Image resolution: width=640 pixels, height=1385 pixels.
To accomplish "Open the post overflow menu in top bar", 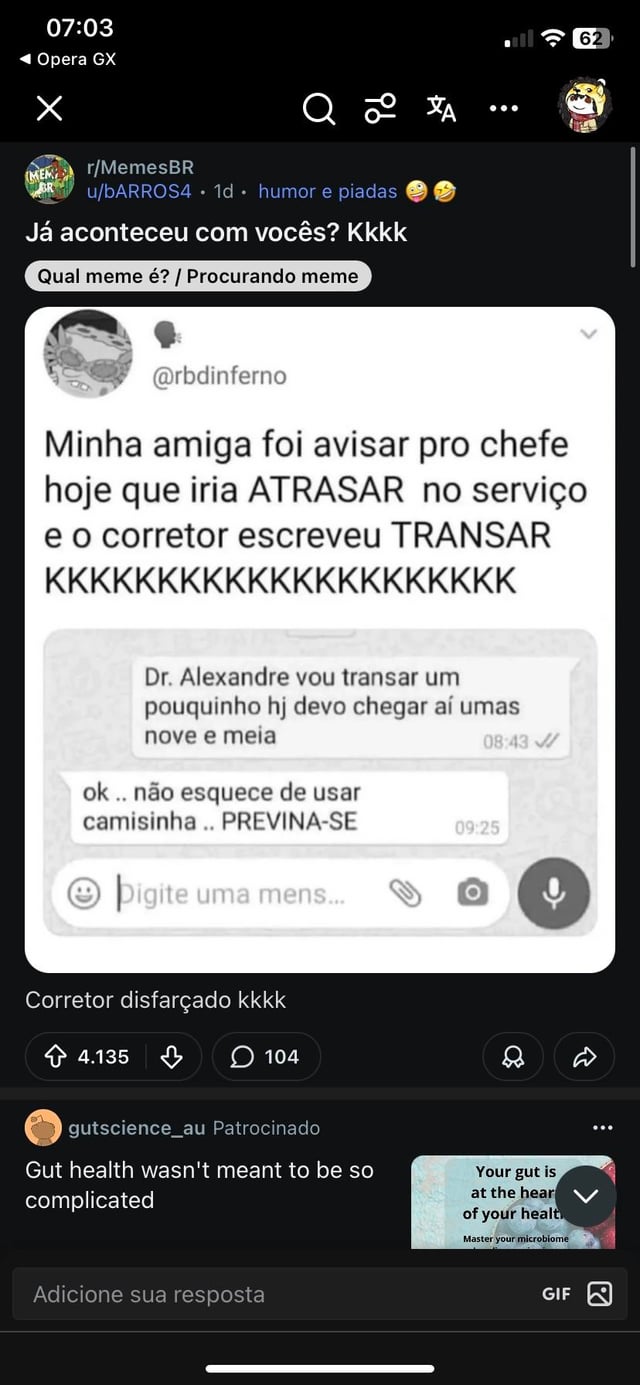I will pos(503,108).
